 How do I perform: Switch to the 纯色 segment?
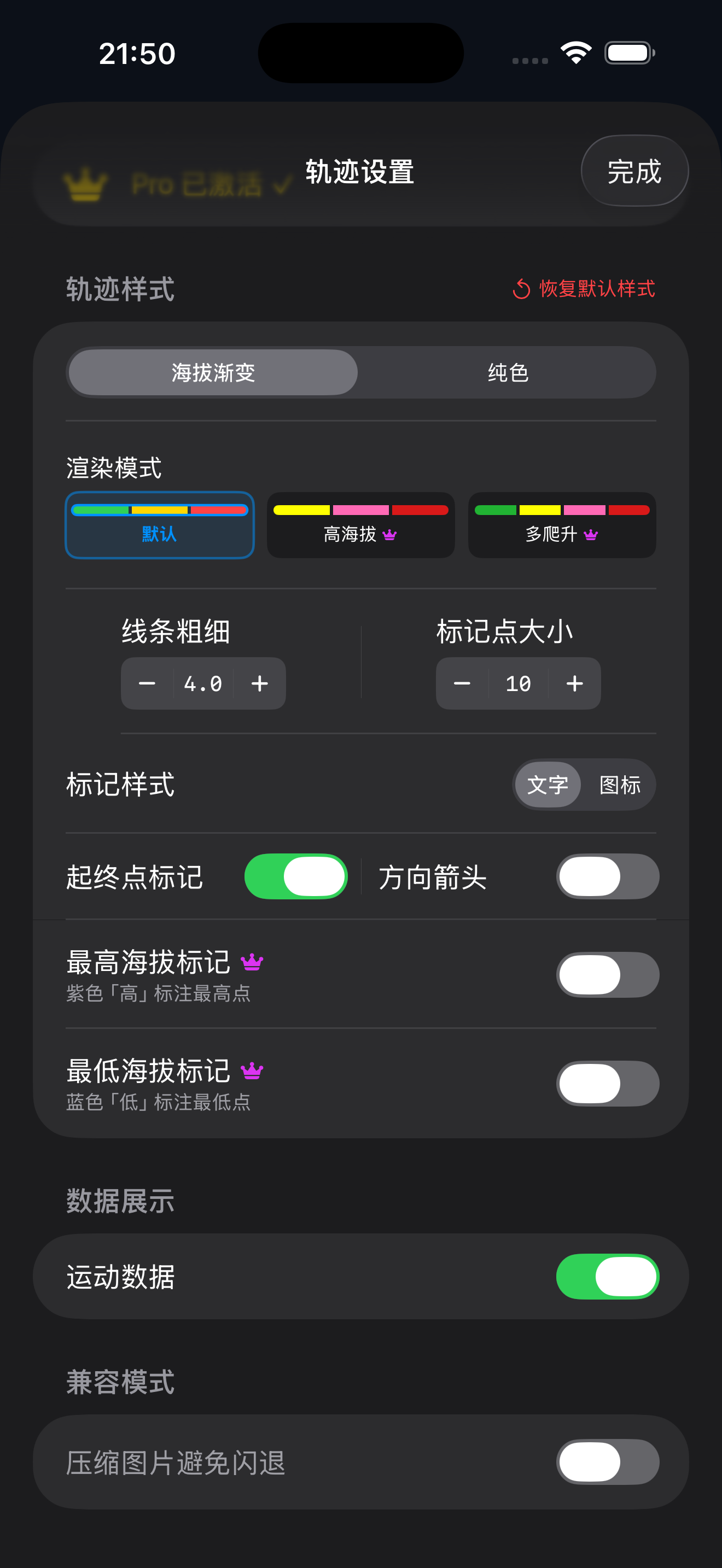click(508, 372)
